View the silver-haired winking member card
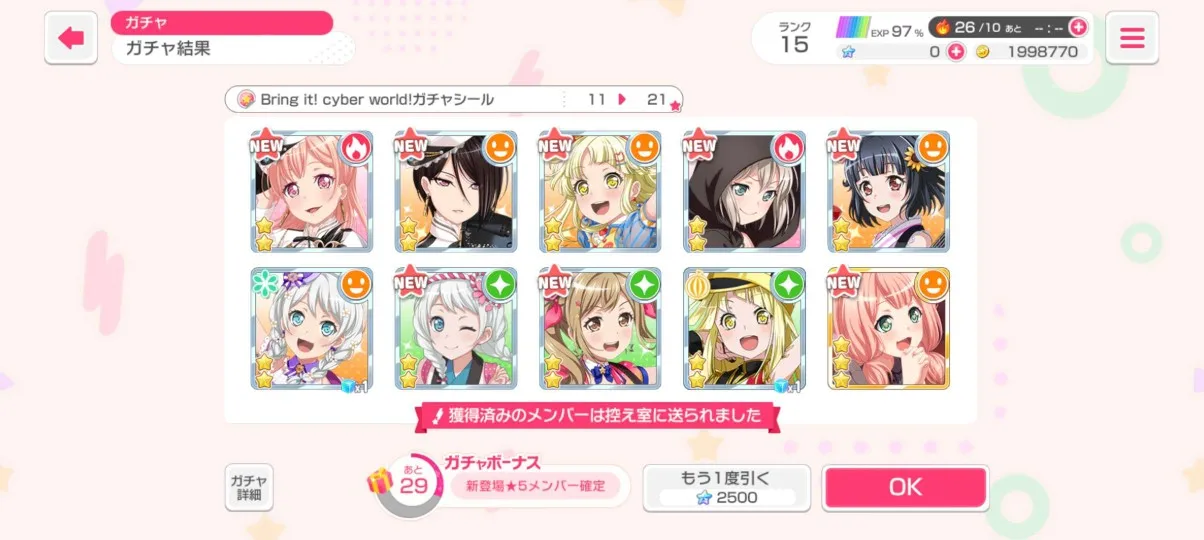This screenshot has width=1204, height=540. pos(456,328)
